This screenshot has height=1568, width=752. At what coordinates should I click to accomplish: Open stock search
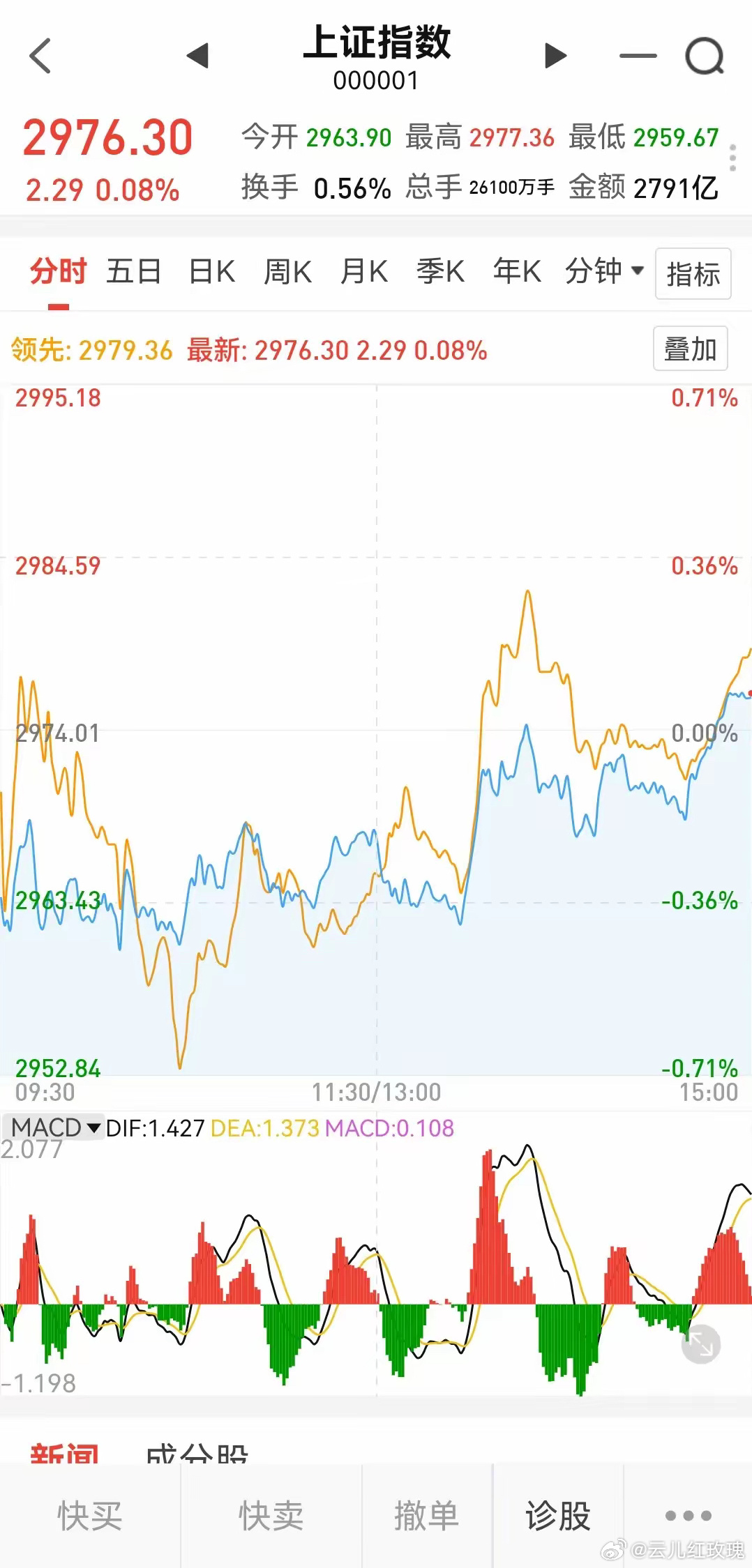click(x=704, y=56)
